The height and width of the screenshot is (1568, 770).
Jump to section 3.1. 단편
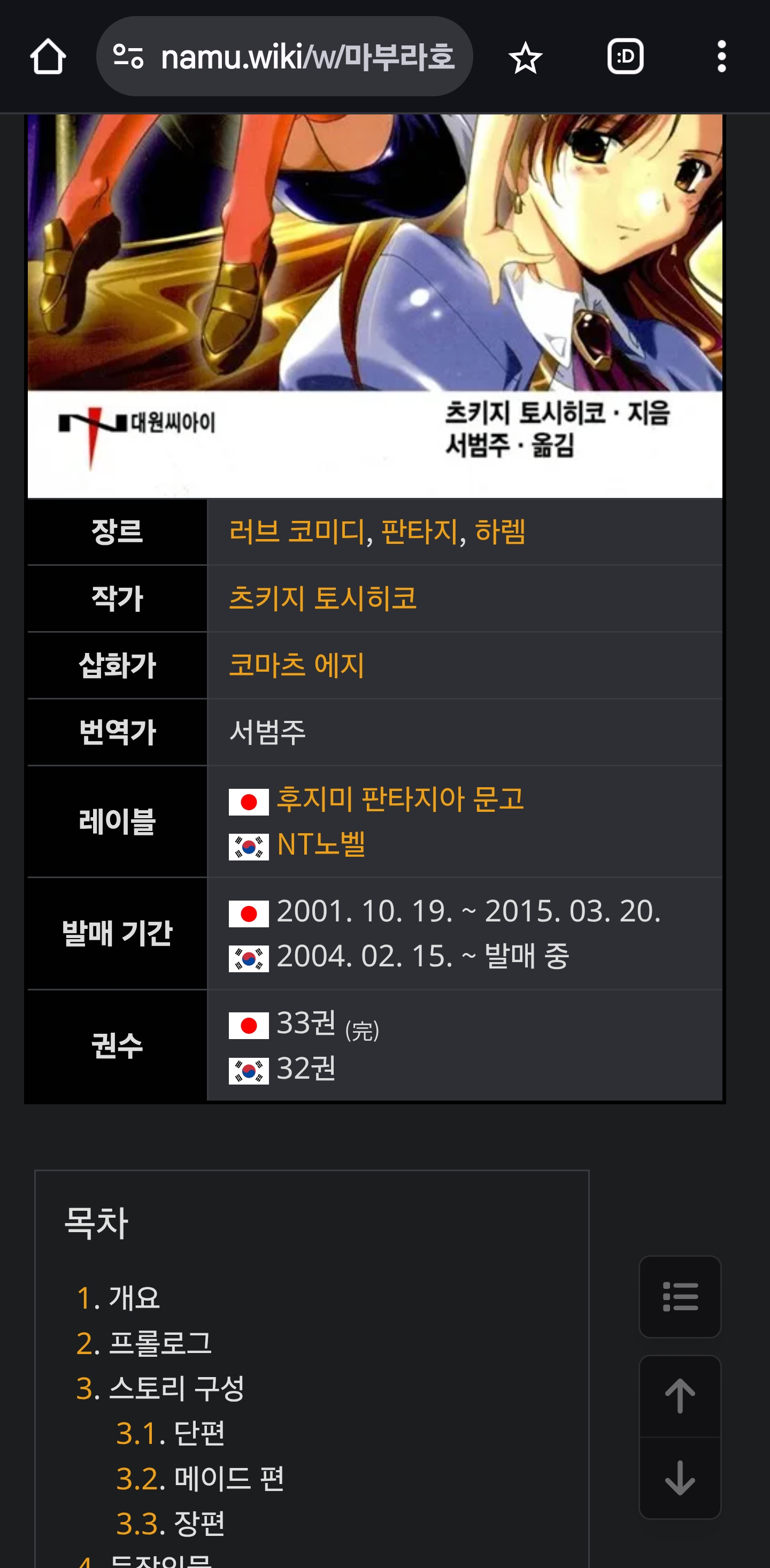tap(171, 1433)
